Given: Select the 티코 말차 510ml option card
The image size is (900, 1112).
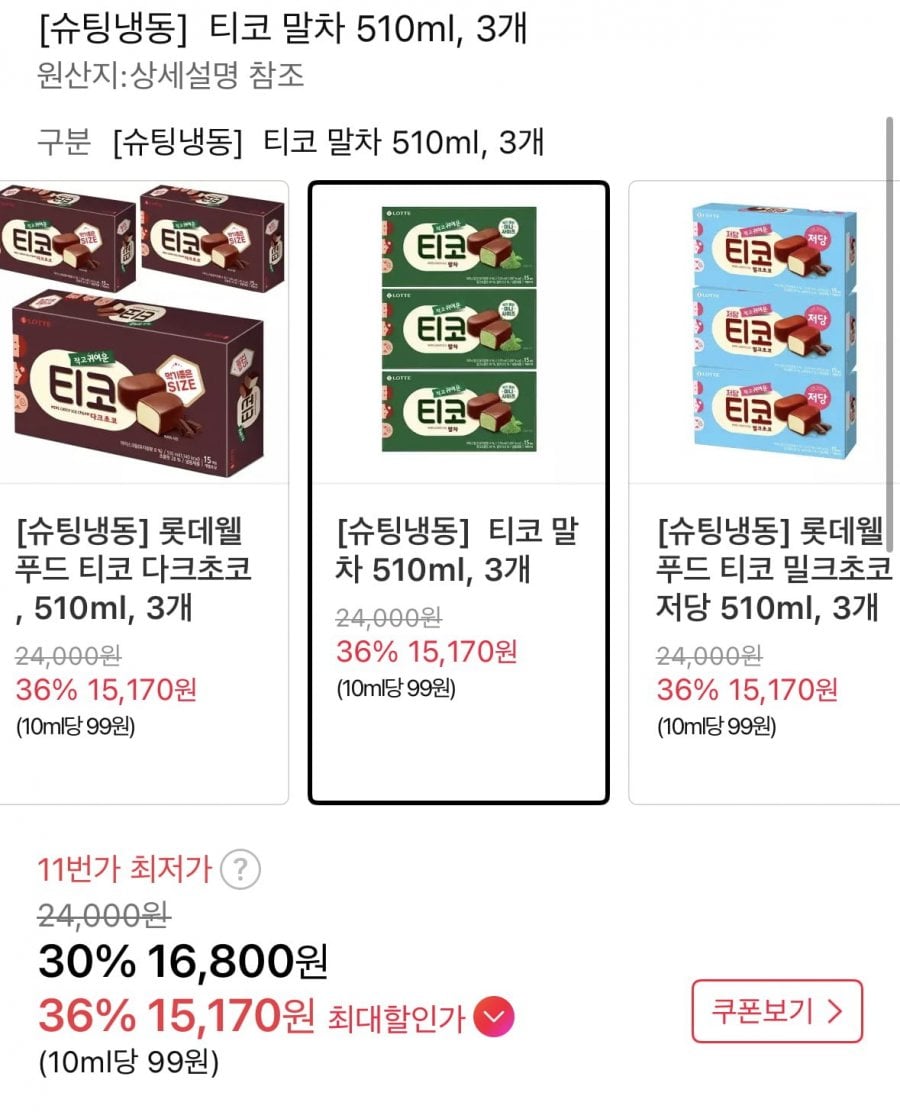Looking at the screenshot, I should (458, 490).
